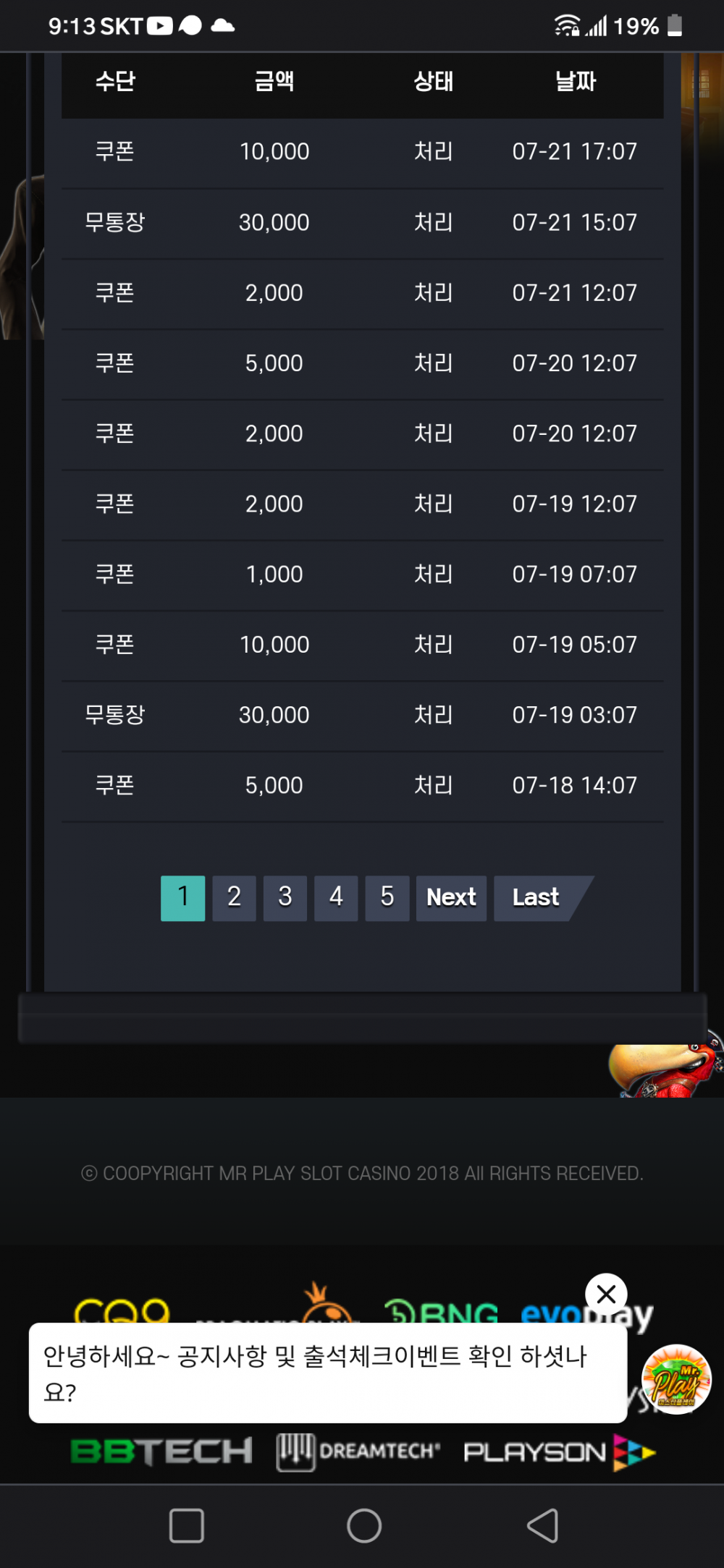Return to the home screen

pos(364,1526)
